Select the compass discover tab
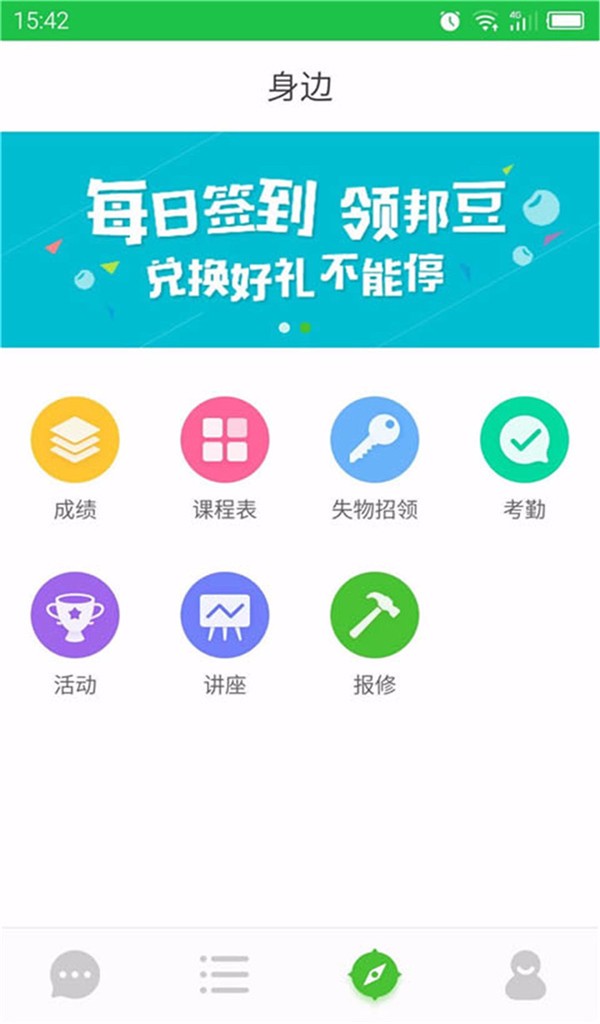600x1024 pixels. [x=374, y=974]
